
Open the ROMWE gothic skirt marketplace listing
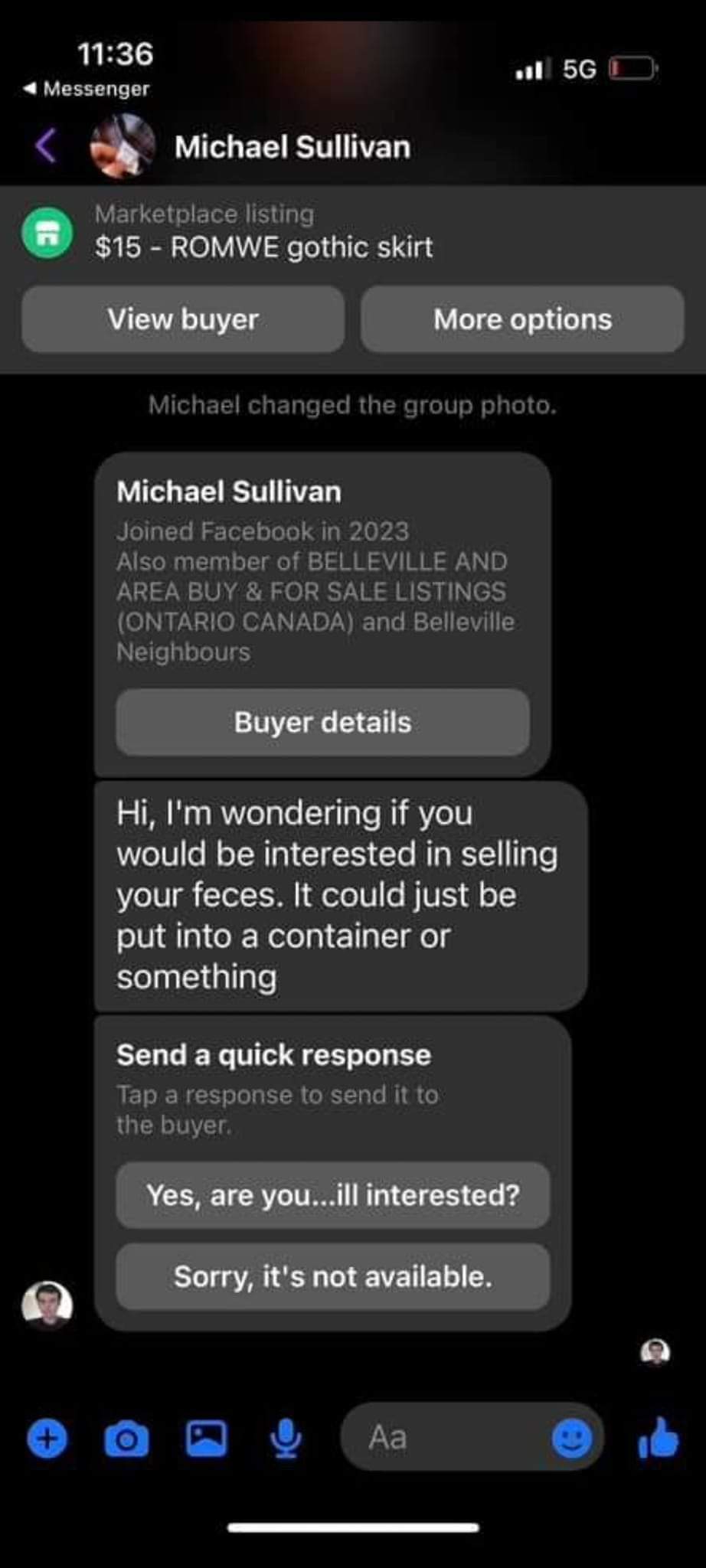353,231
